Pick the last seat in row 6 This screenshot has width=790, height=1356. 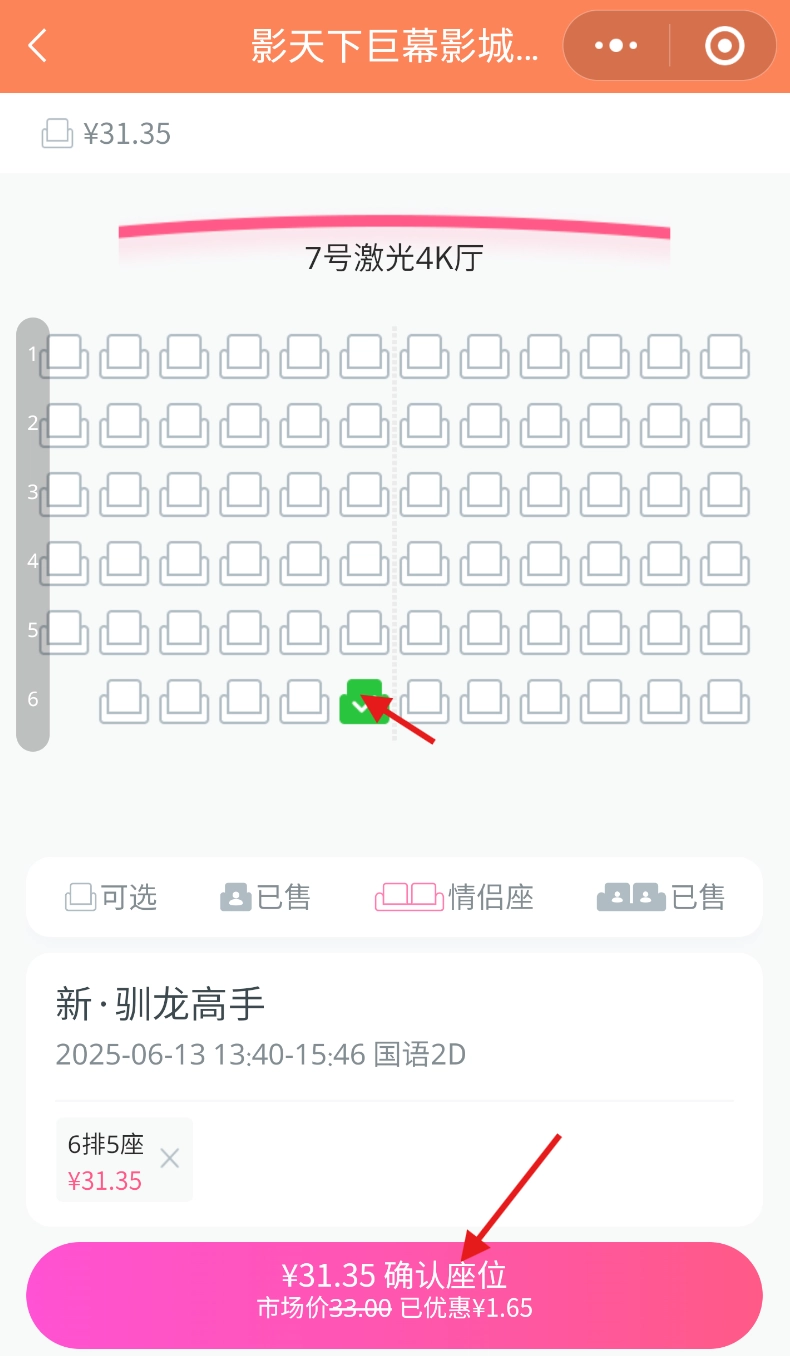tap(725, 700)
